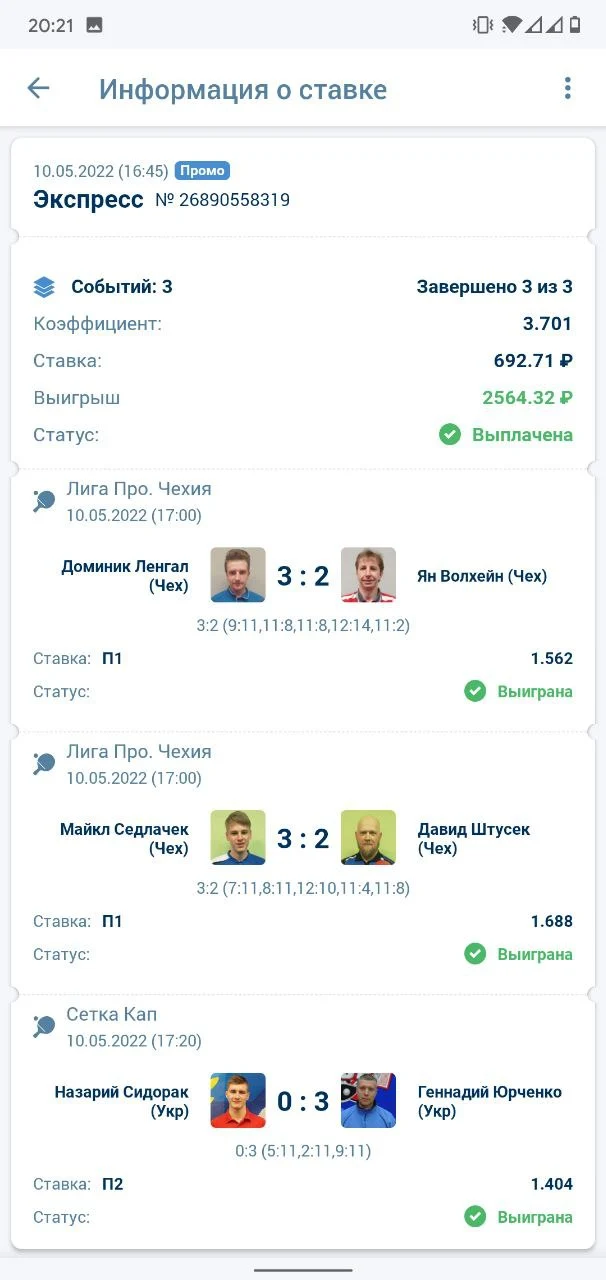The image size is (606, 1280).
Task: Open the three-dot overflow menu
Action: tap(567, 88)
